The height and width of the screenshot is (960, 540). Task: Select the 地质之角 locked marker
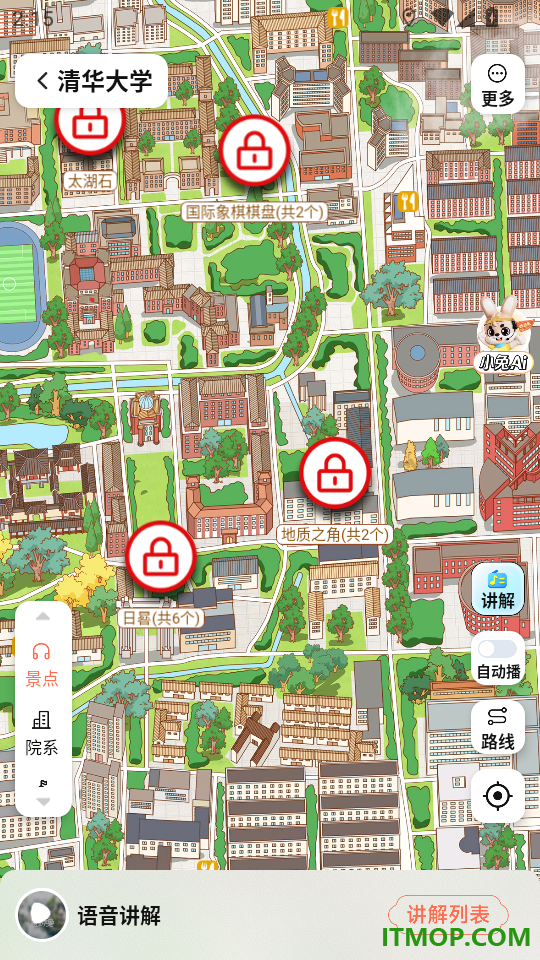(x=334, y=473)
